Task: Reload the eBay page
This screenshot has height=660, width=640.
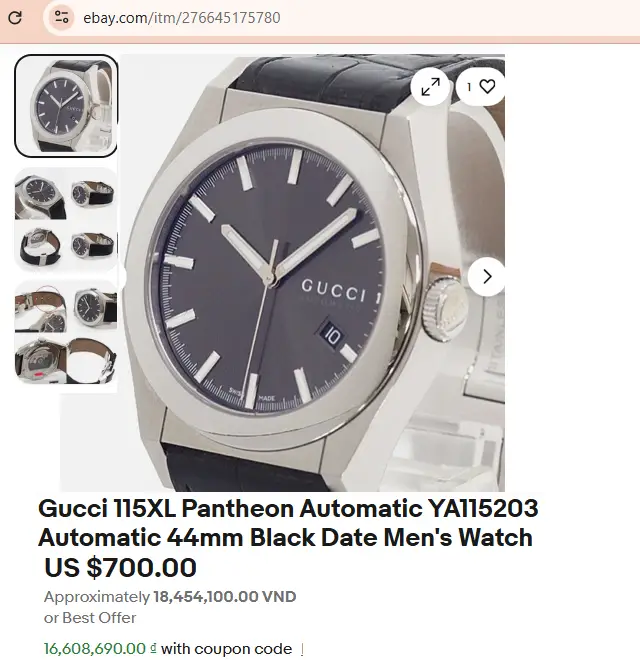Action: (x=15, y=18)
